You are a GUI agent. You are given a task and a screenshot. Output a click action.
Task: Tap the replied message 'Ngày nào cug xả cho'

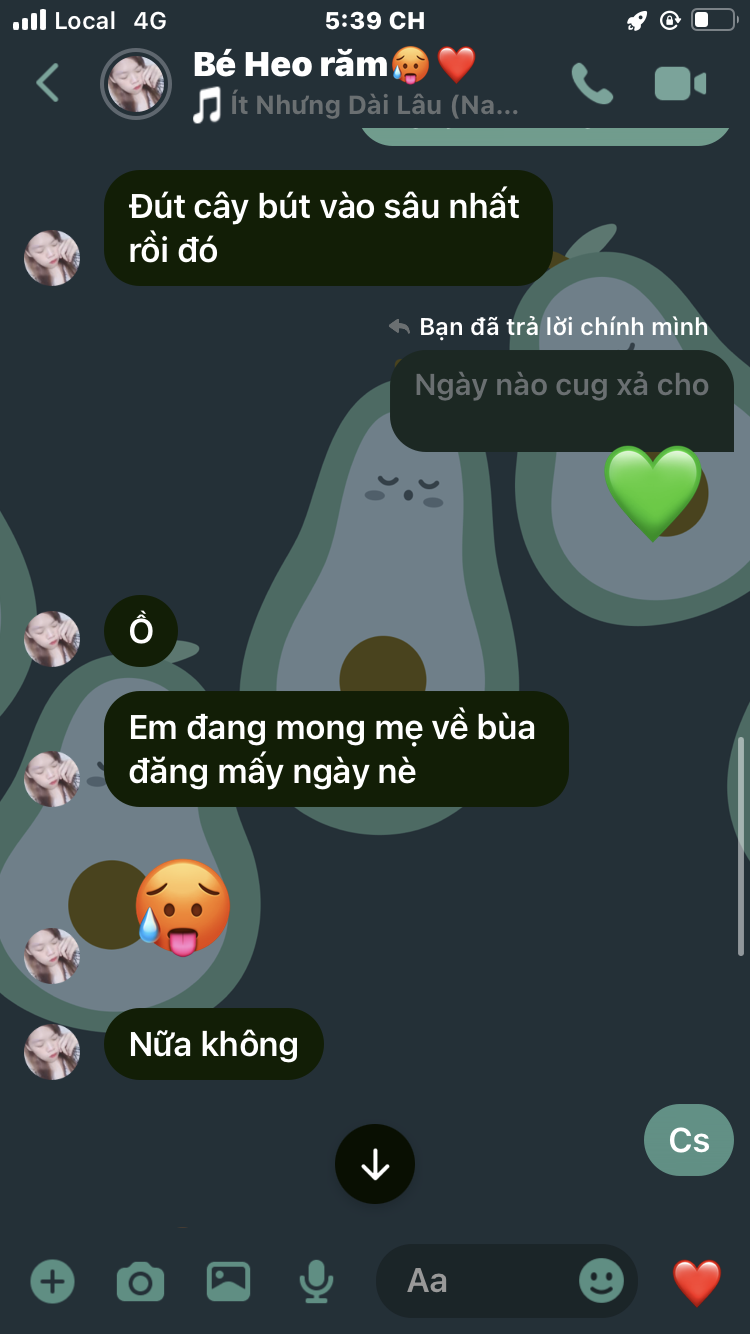point(561,386)
